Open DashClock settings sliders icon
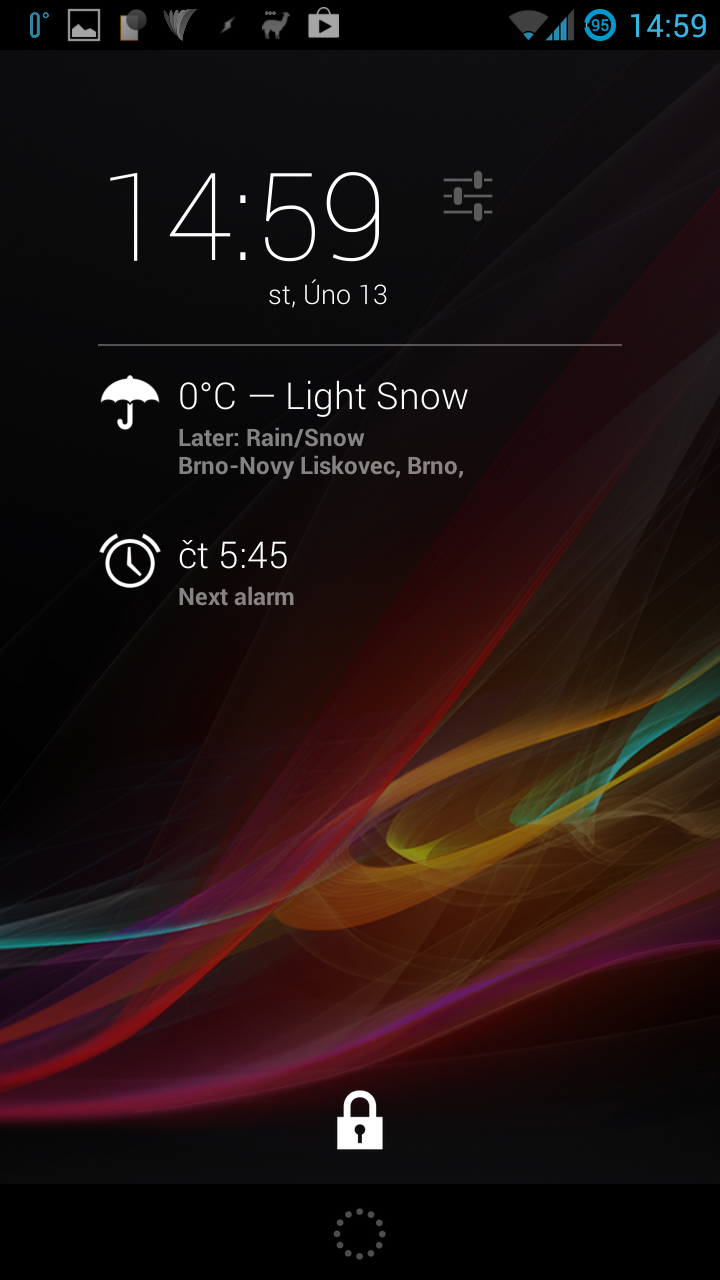The width and height of the screenshot is (720, 1280). (468, 196)
